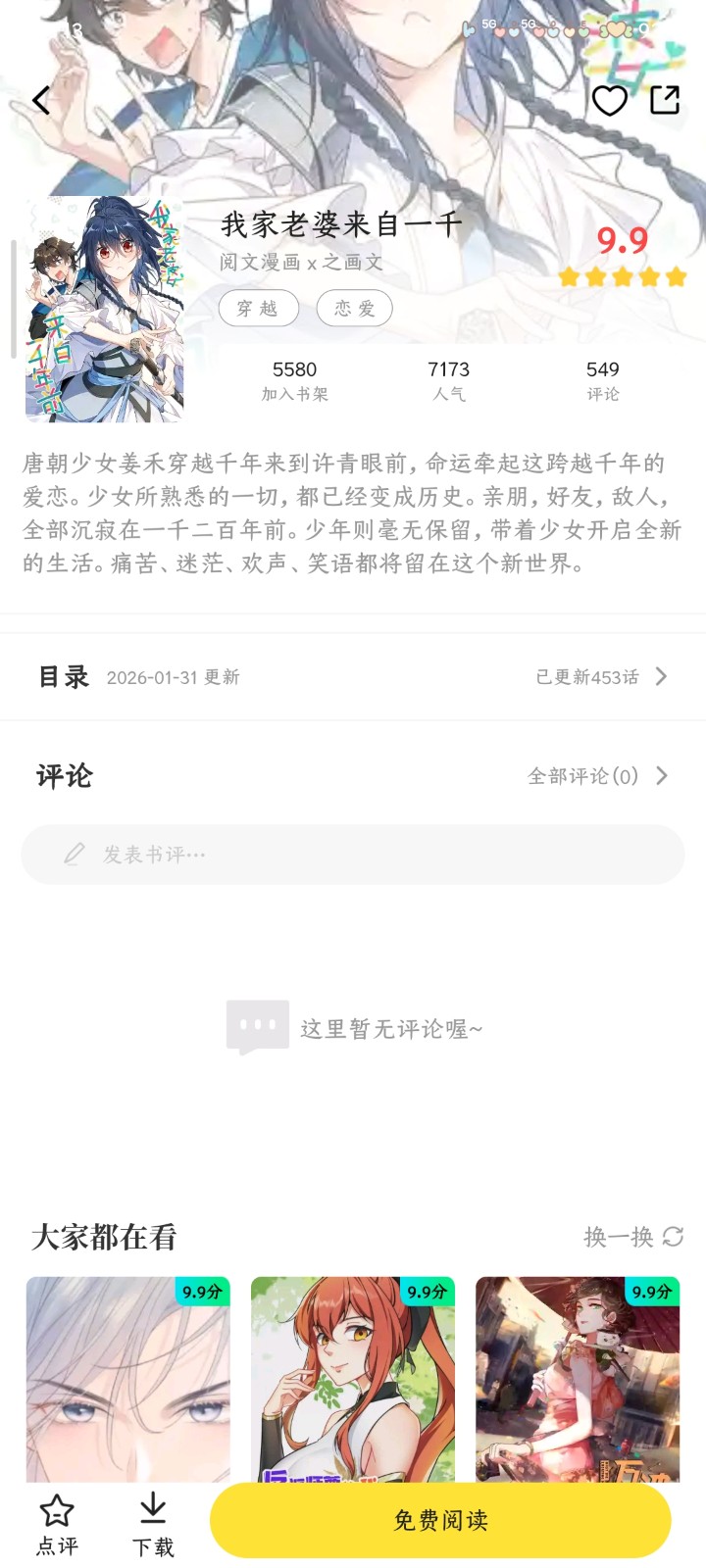Select the 穿越 tag
The width and height of the screenshot is (706, 1568).
coord(259,308)
